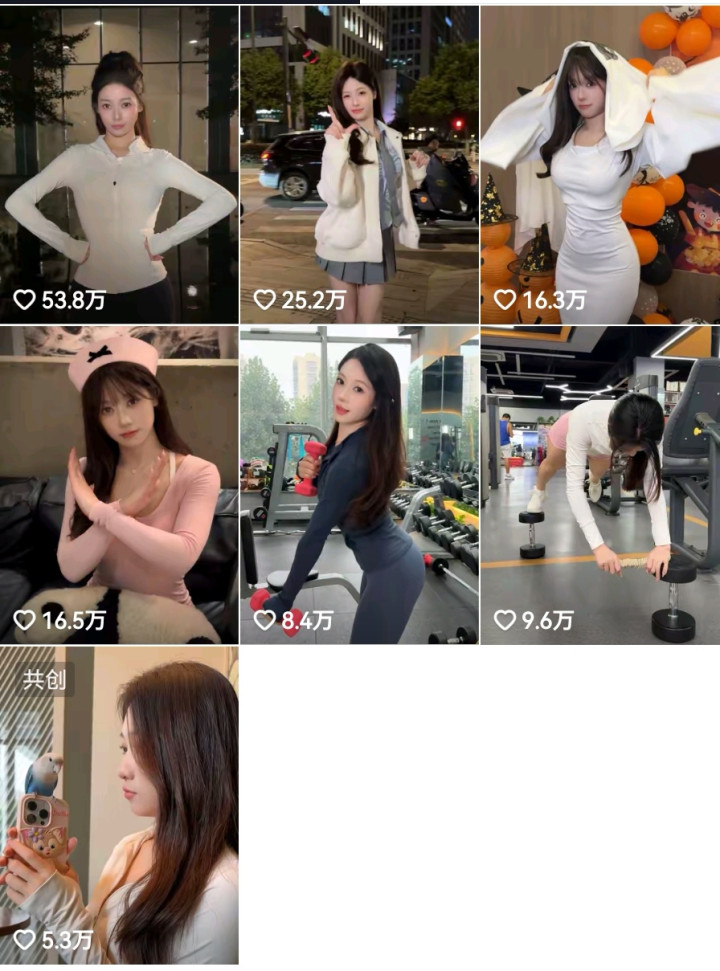
Task: View the pink hat video with 16.5万 likes
Action: (x=119, y=486)
